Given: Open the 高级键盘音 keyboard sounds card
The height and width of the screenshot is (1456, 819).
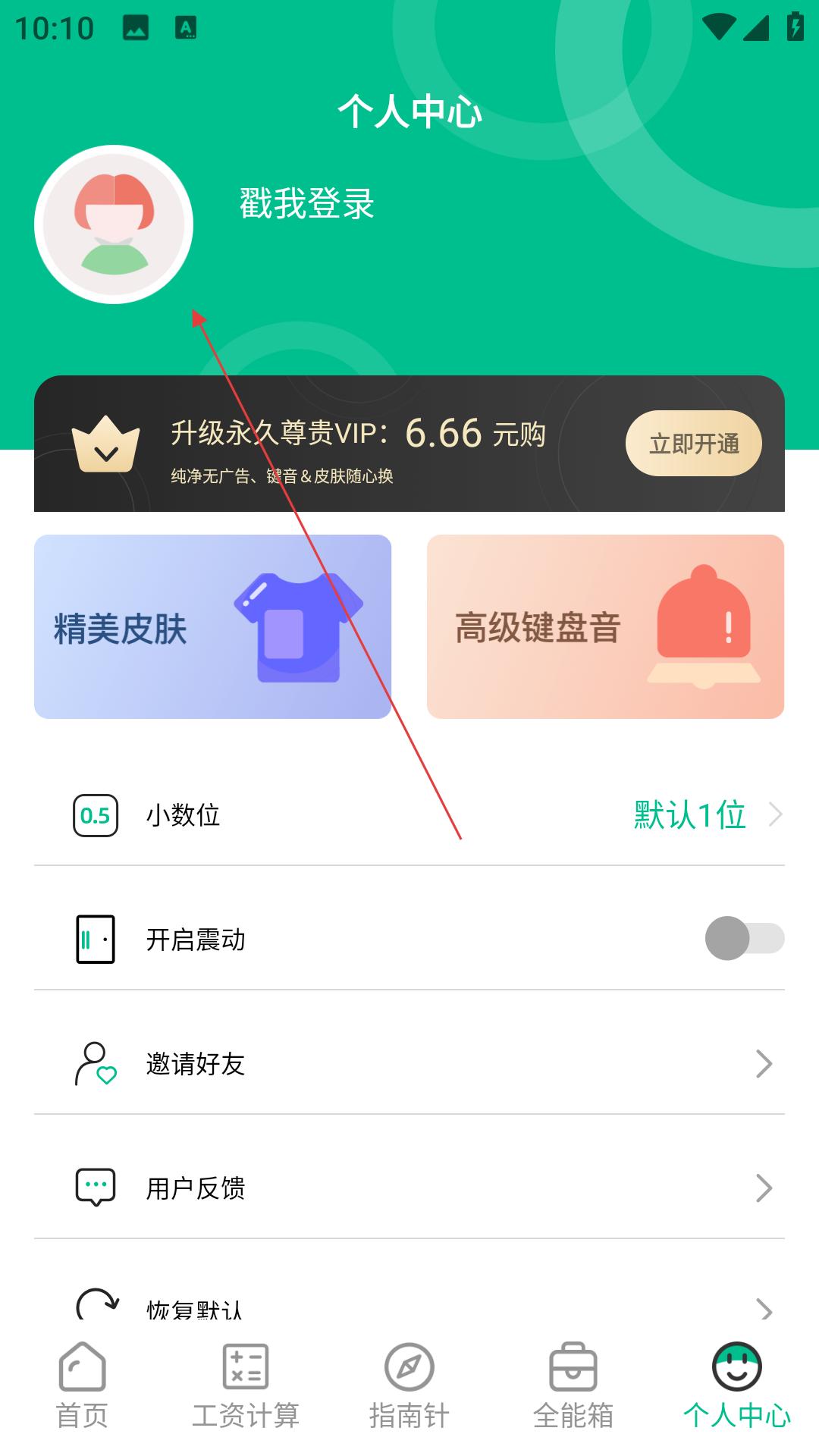Looking at the screenshot, I should [x=605, y=626].
